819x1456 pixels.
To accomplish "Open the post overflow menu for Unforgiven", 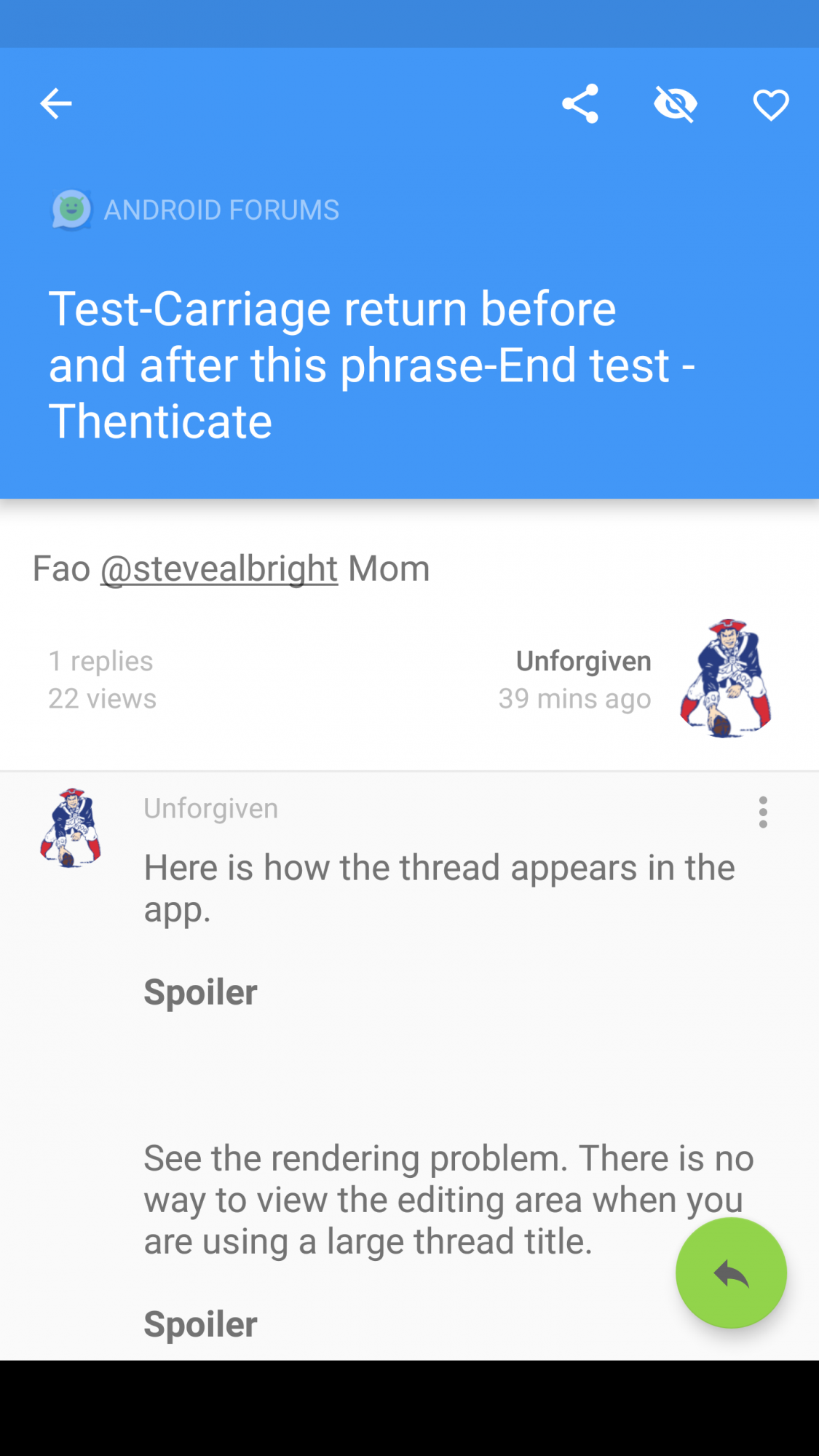I will [762, 812].
